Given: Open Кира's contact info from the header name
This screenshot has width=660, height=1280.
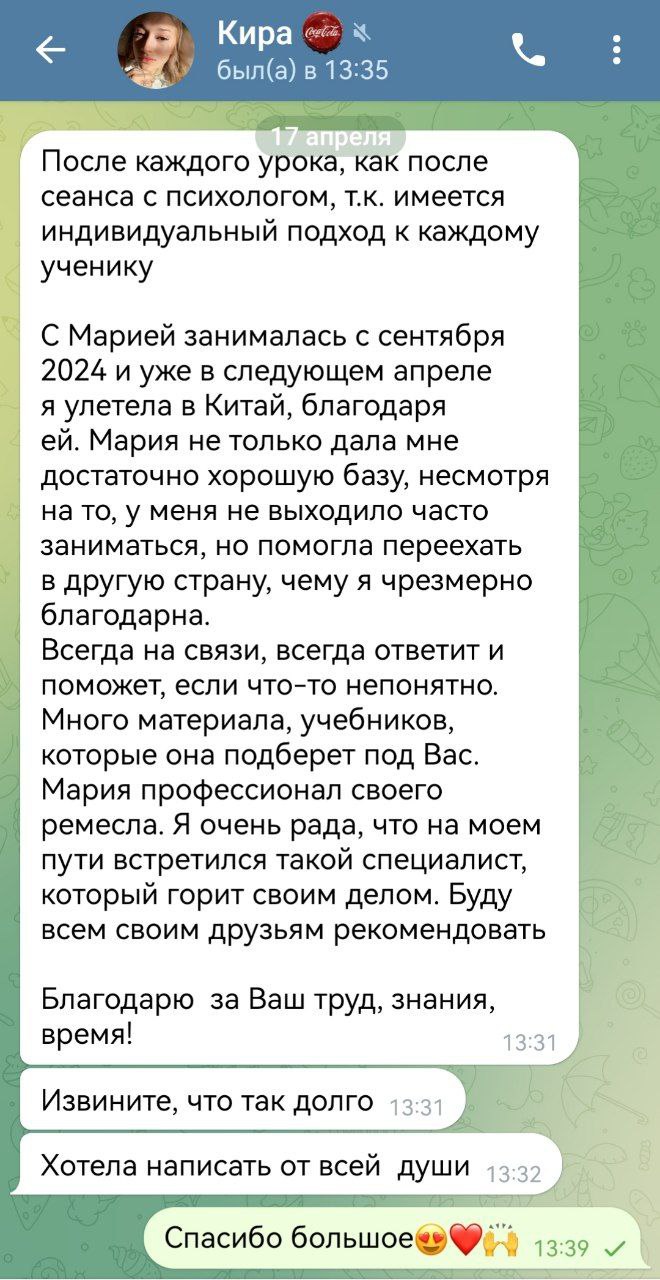Looking at the screenshot, I should click(x=255, y=36).
